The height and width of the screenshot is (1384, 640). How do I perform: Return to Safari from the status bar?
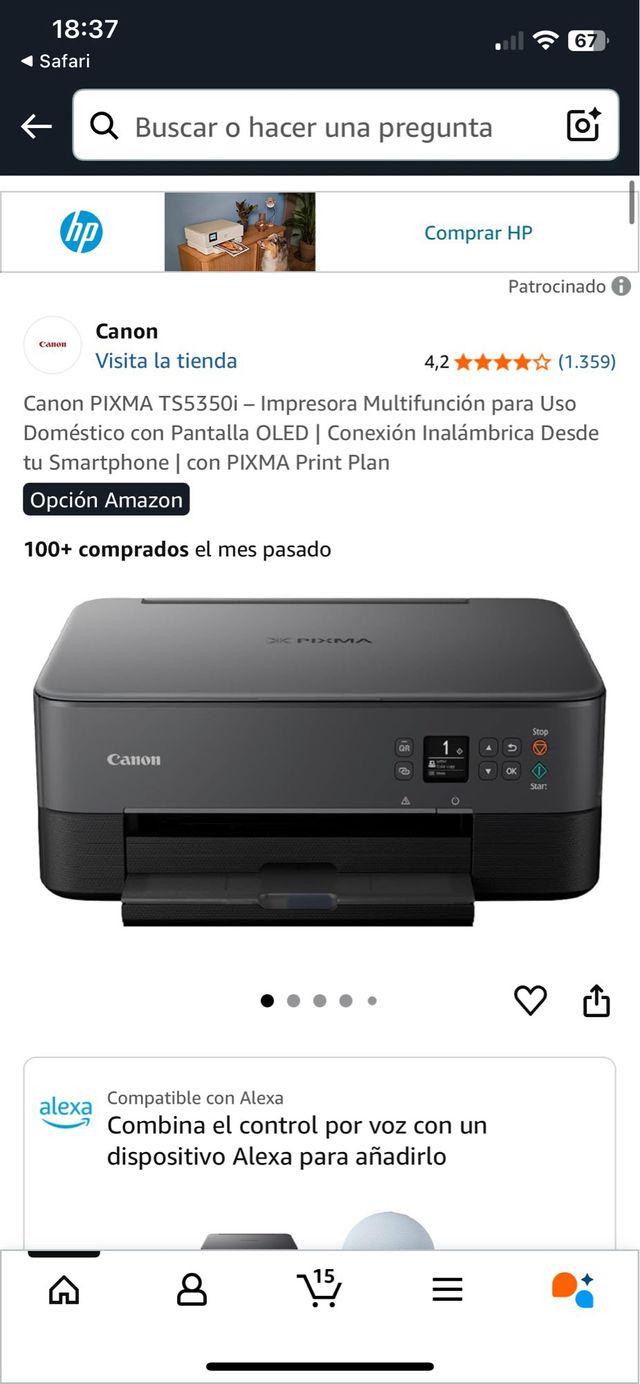coord(56,61)
